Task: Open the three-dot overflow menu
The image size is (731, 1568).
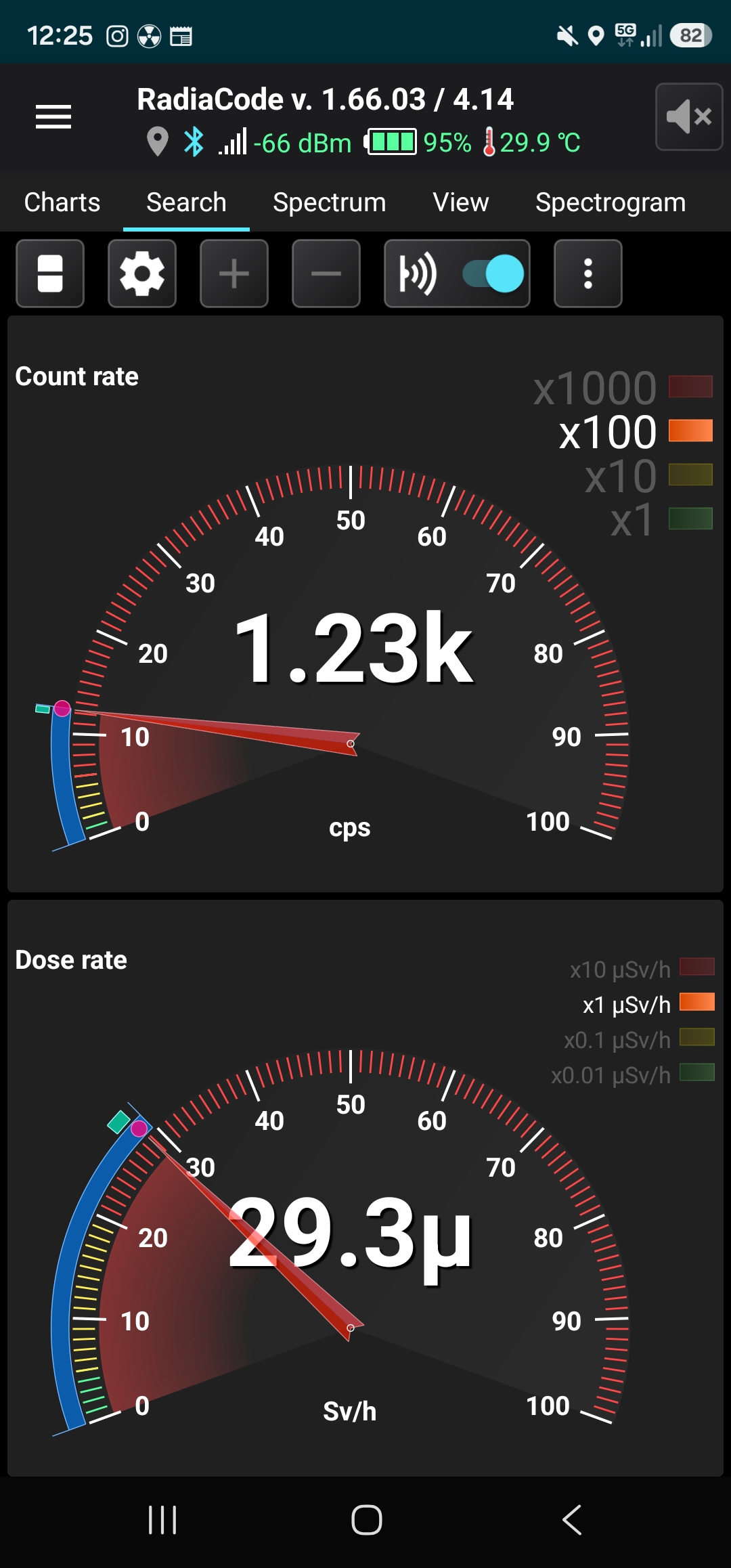Action: click(588, 274)
